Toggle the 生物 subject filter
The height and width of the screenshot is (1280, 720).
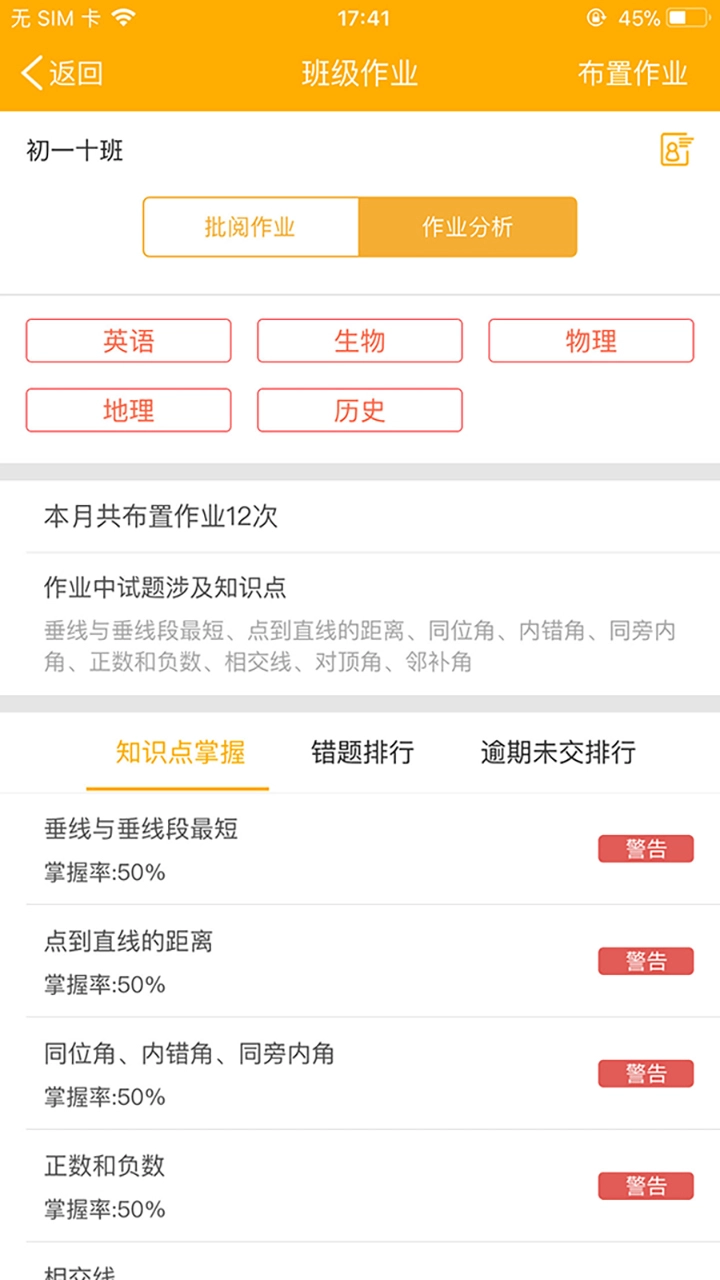coord(359,340)
